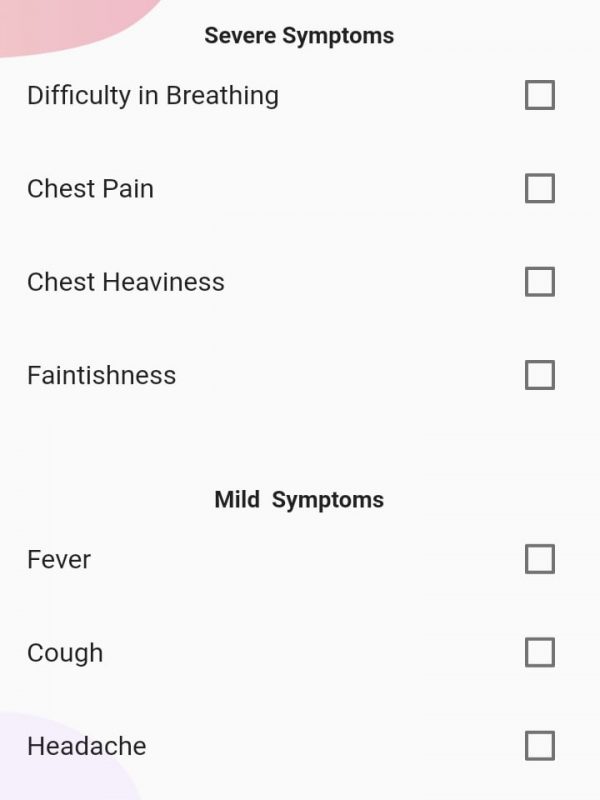The image size is (600, 800).
Task: Tick the Headache checkbox
Action: tap(539, 746)
